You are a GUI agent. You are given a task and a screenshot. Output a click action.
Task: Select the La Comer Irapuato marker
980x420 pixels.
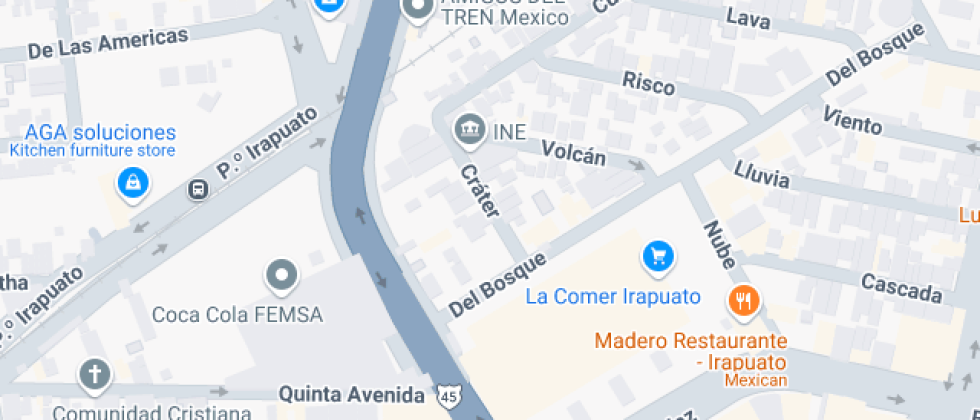pos(658,257)
